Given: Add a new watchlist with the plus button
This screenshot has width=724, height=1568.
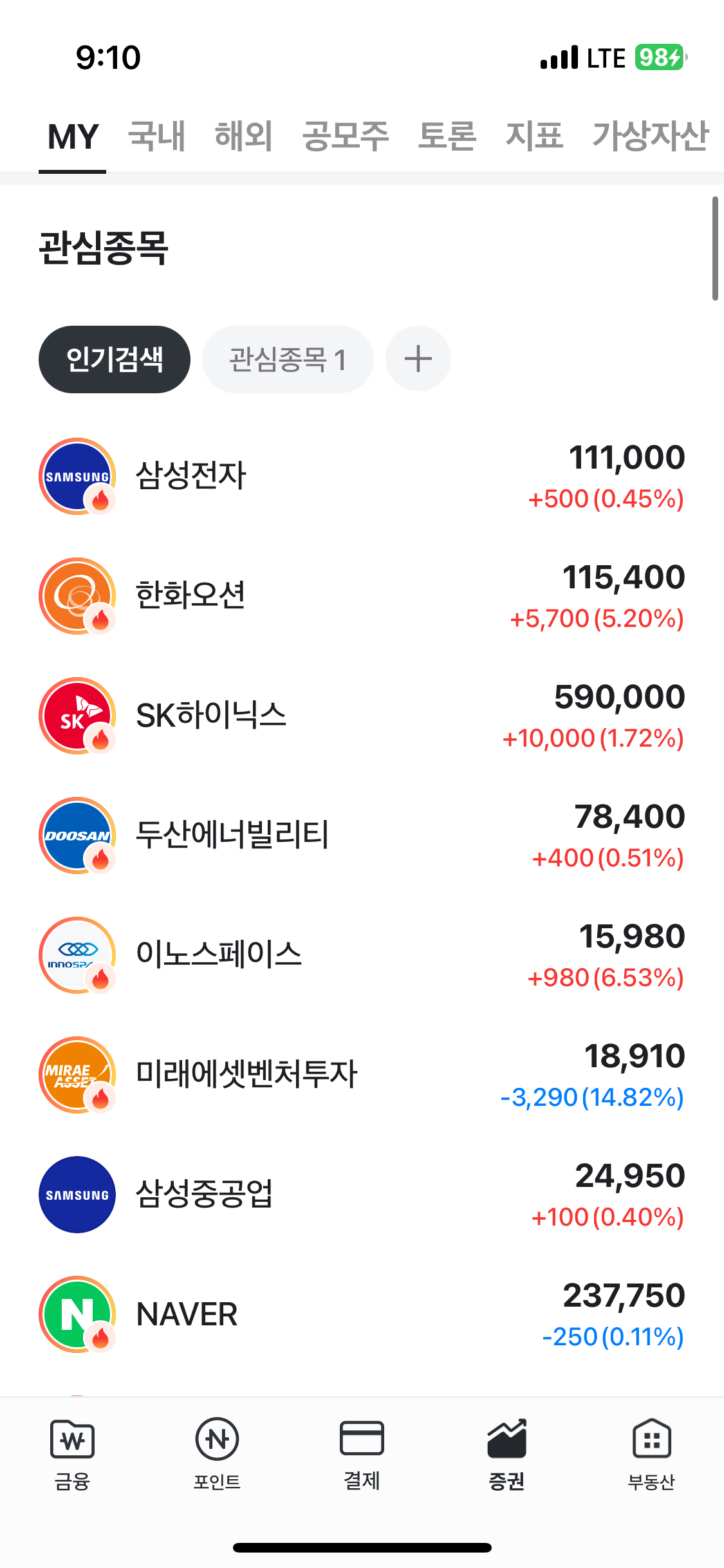Looking at the screenshot, I should click(418, 359).
